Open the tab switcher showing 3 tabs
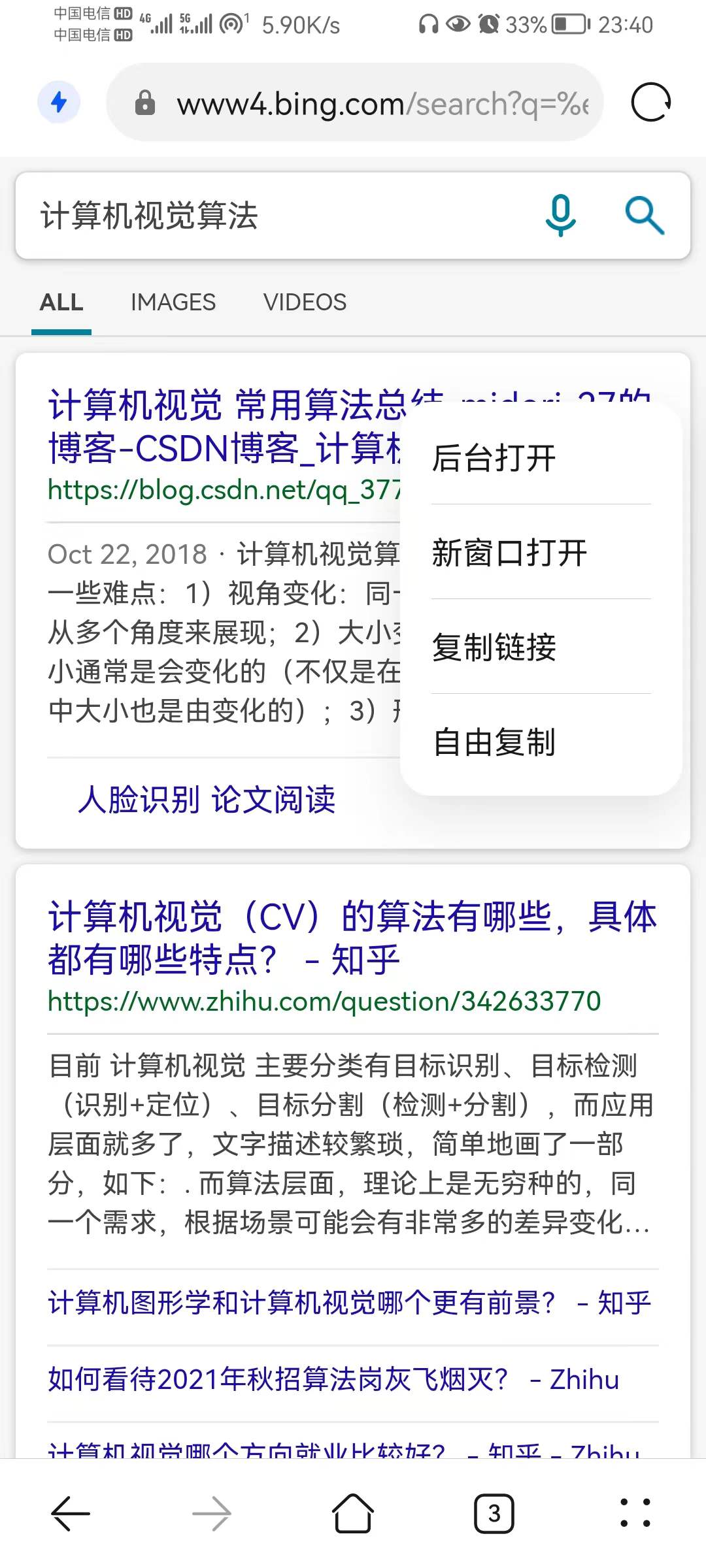This screenshot has width=706, height=1568. [494, 1513]
